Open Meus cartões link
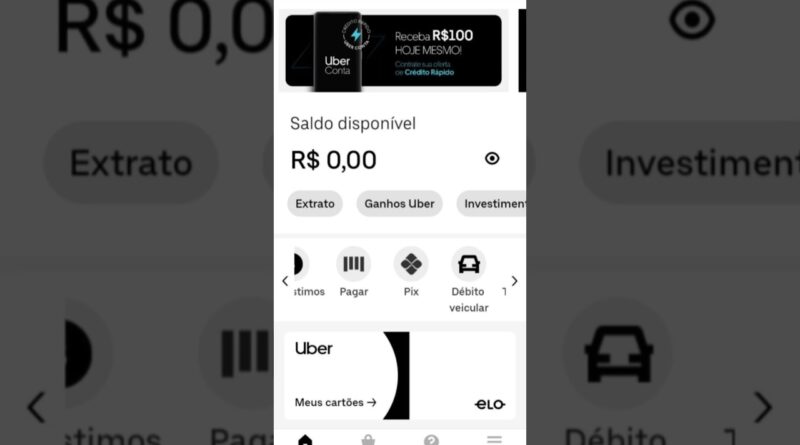 coord(335,403)
